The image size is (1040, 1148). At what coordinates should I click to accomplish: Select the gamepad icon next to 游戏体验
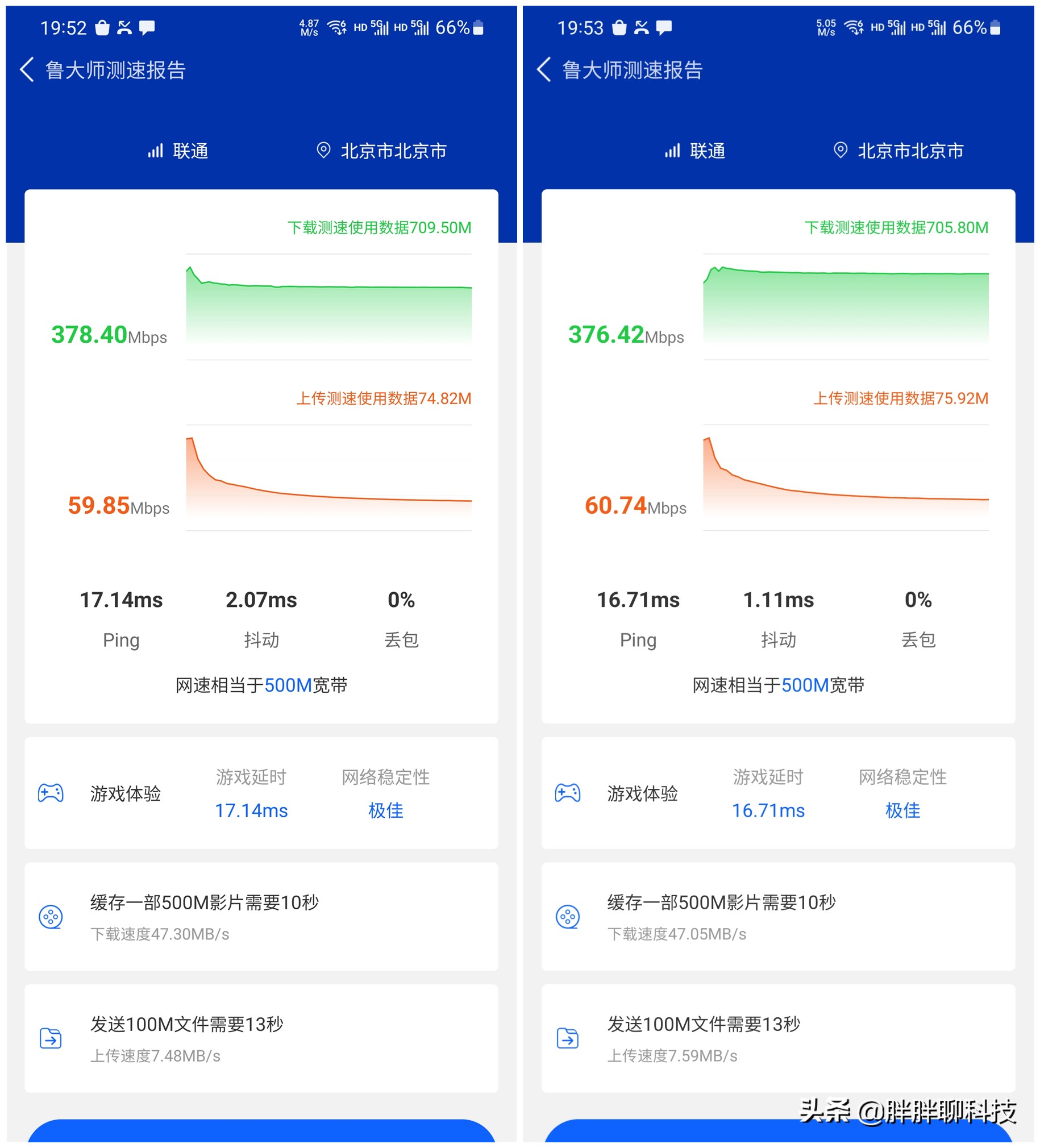(50, 792)
